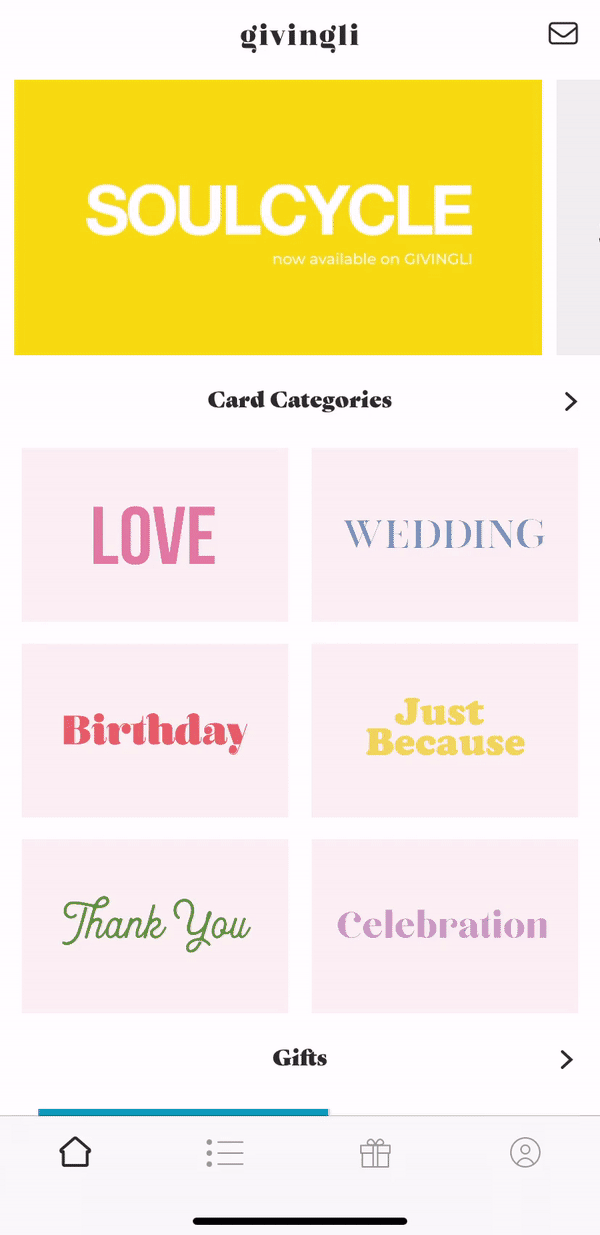Image resolution: width=600 pixels, height=1235 pixels.
Task: Open the Thank You category
Action: (x=155, y=926)
